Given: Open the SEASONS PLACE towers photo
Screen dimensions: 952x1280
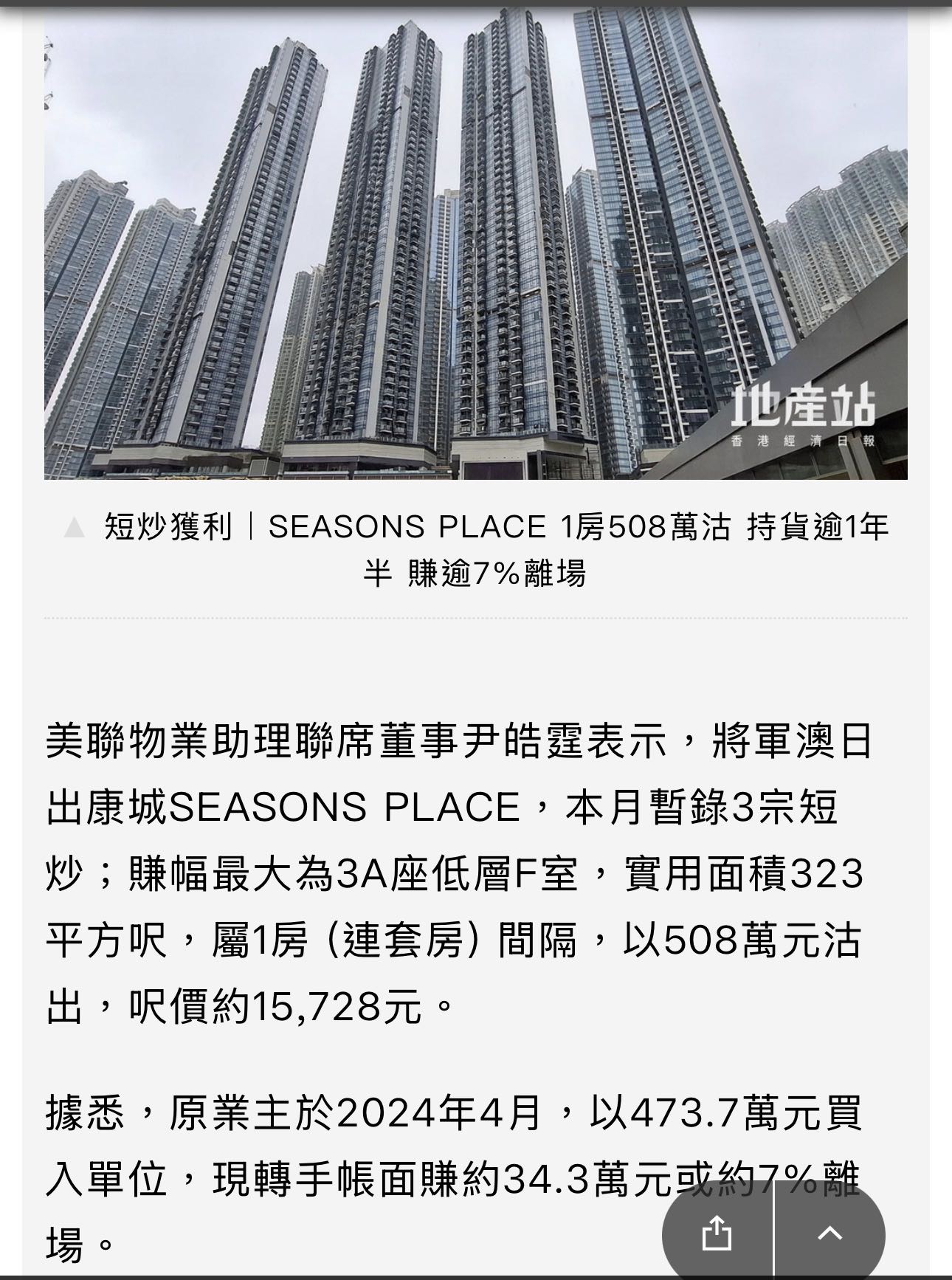Looking at the screenshot, I should [x=475, y=244].
